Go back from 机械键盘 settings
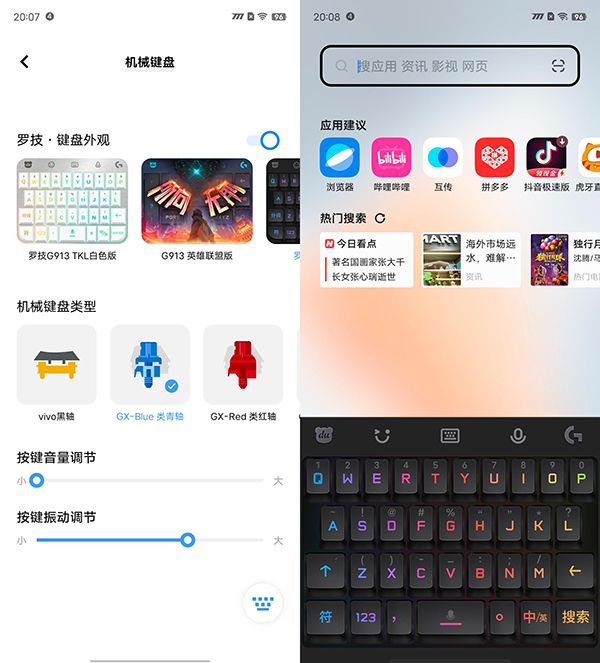600x663 pixels. point(25,62)
